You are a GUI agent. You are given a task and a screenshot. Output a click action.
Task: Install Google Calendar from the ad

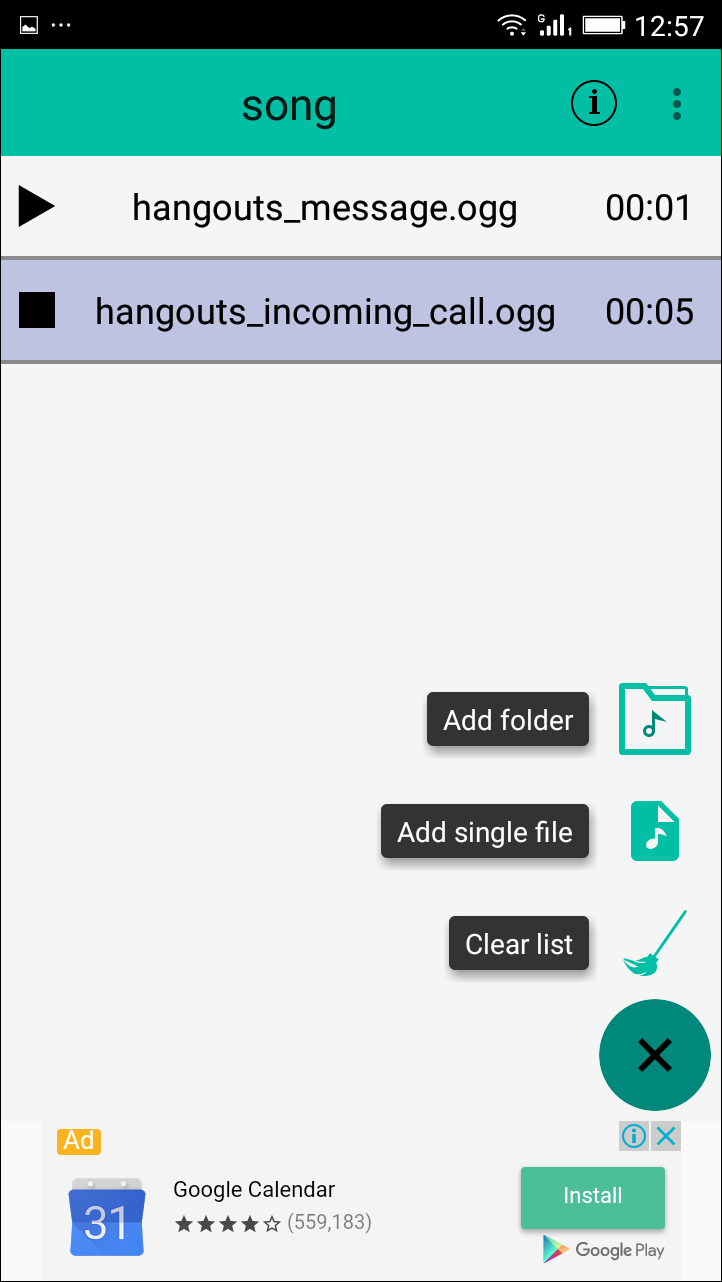(593, 1196)
